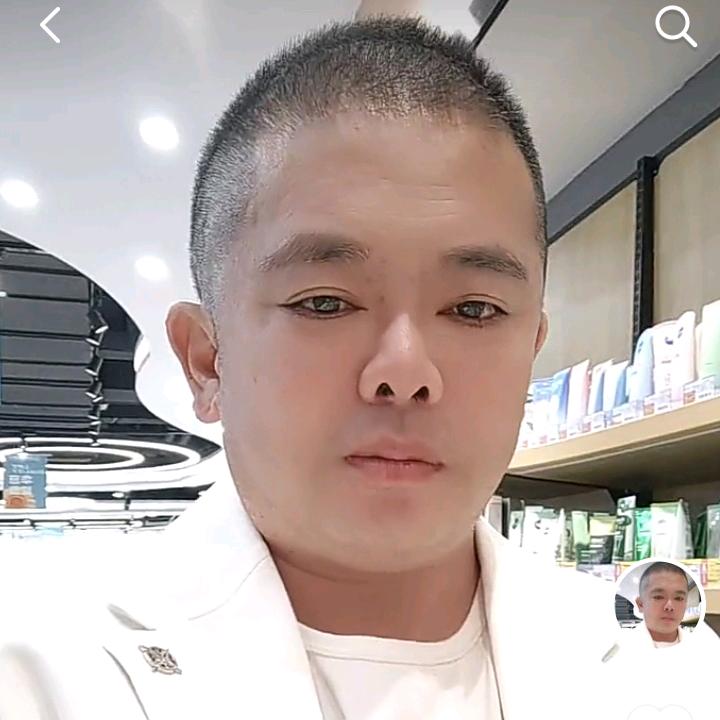Go back using the top-left arrow
720x720 pixels.
(50, 26)
